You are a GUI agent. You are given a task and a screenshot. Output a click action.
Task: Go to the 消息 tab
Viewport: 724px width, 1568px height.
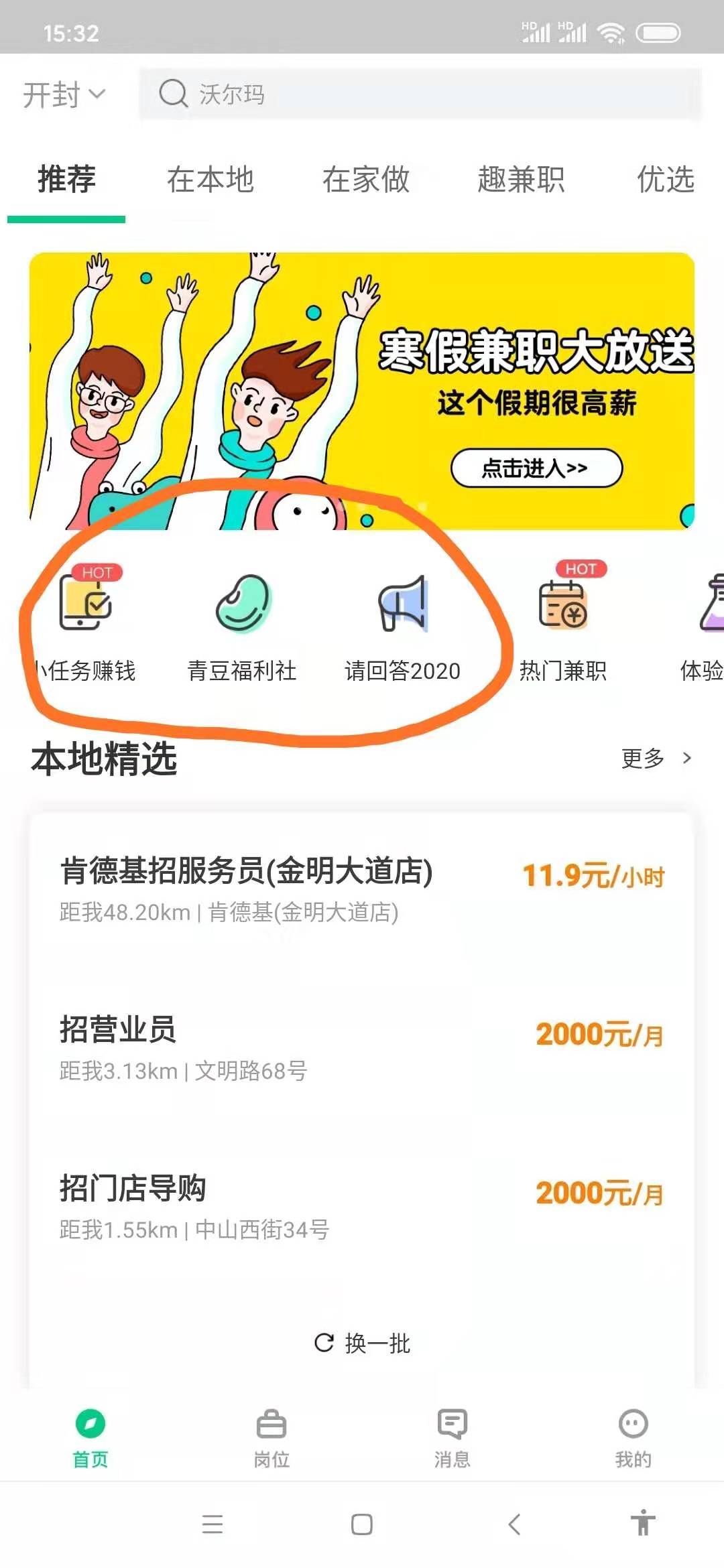[x=452, y=1438]
